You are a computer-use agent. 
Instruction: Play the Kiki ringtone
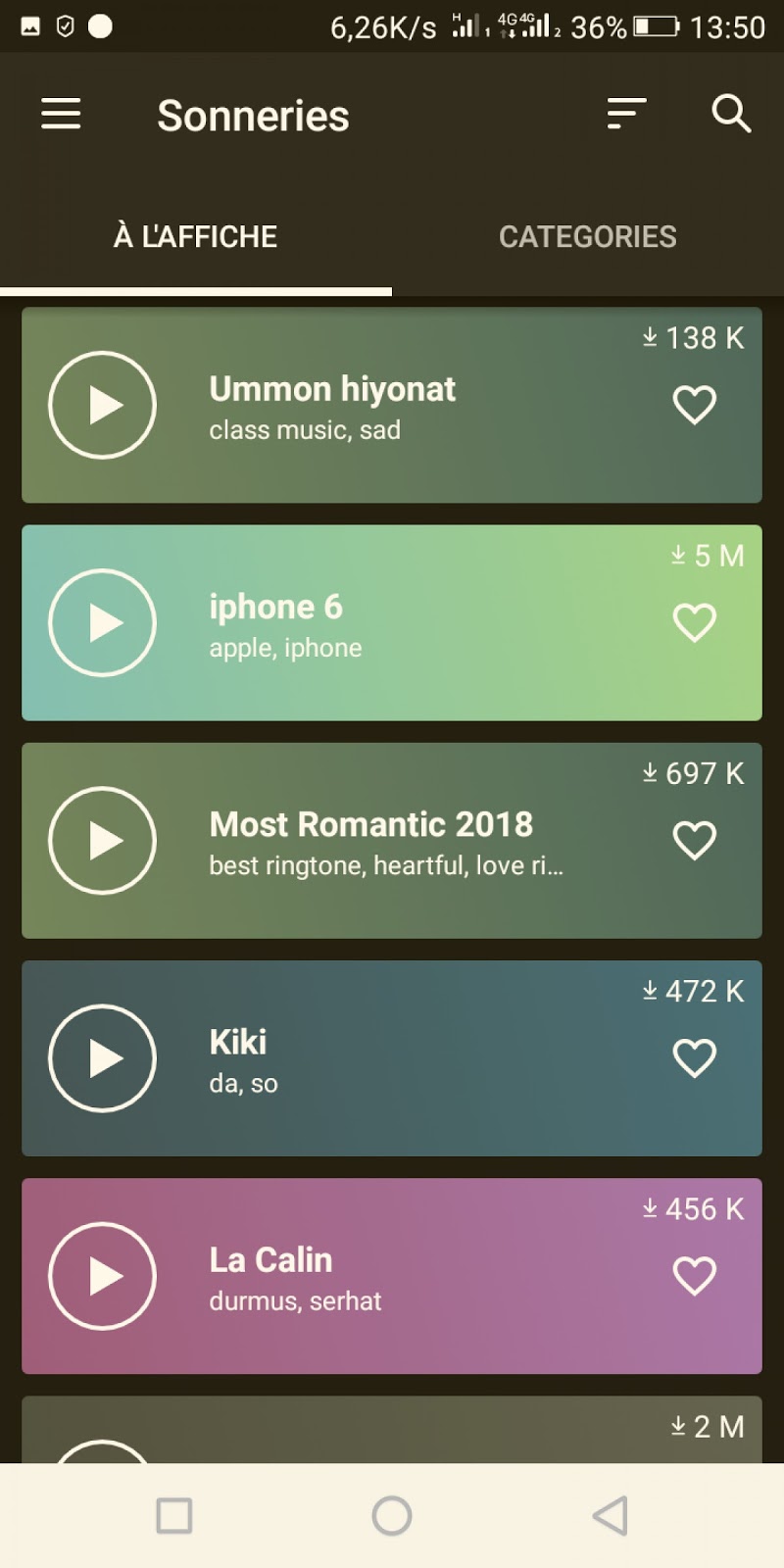[102, 1058]
